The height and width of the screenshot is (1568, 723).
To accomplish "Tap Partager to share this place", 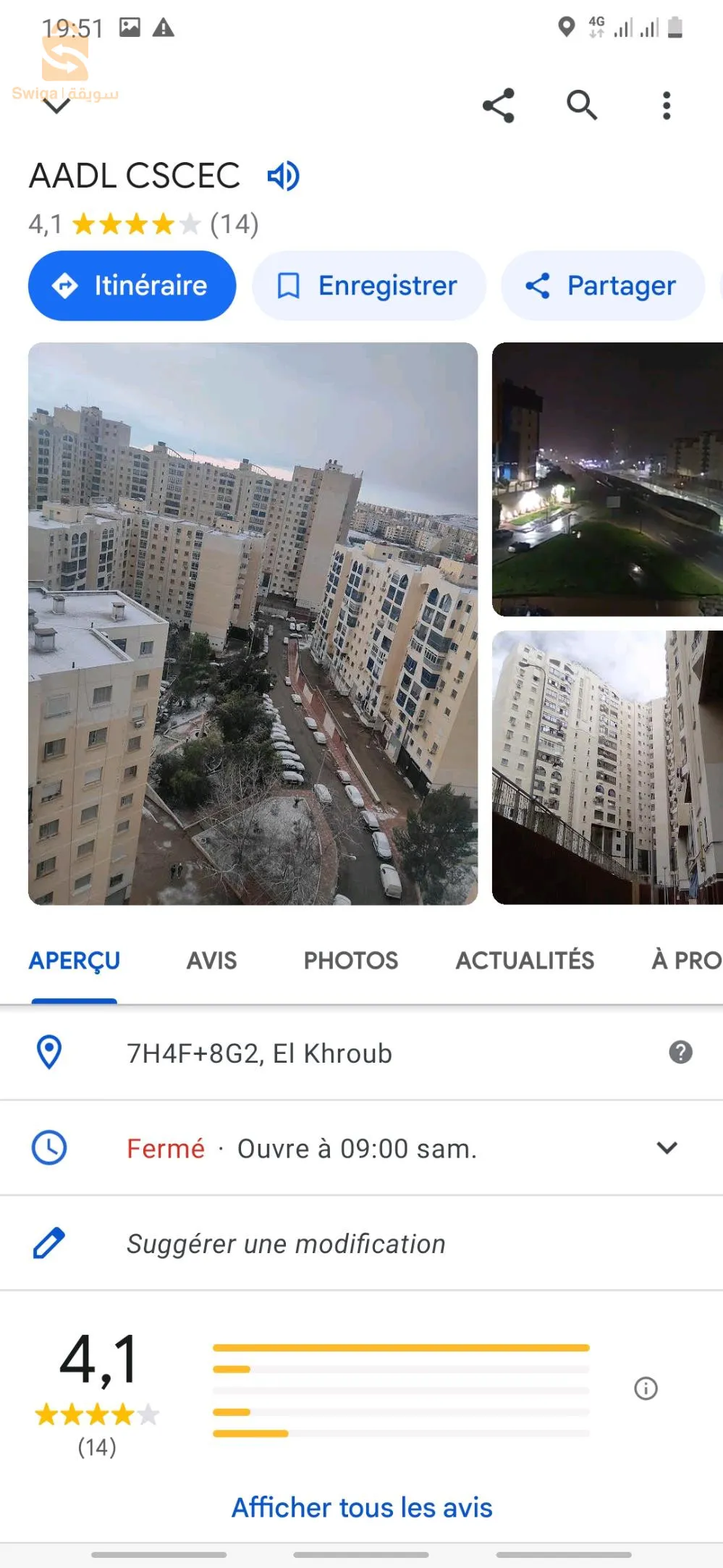I will 602,285.
